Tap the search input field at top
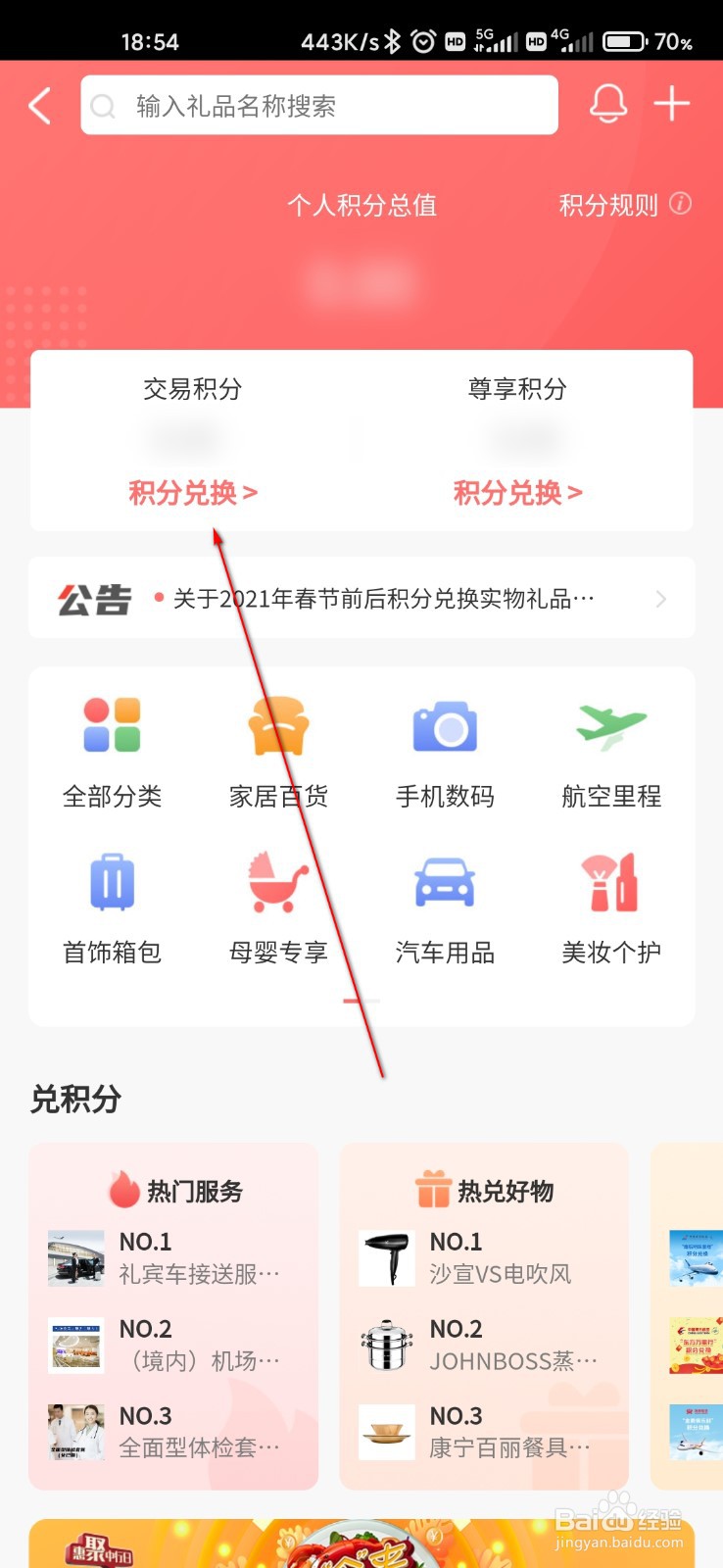The image size is (723, 1568). (x=318, y=105)
